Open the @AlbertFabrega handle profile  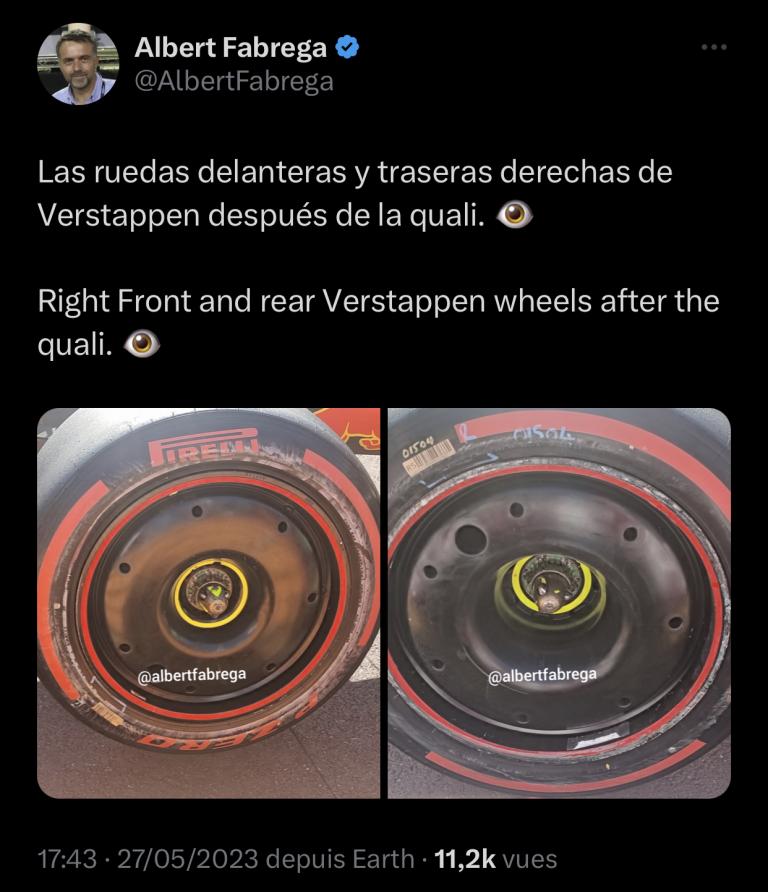(234, 83)
